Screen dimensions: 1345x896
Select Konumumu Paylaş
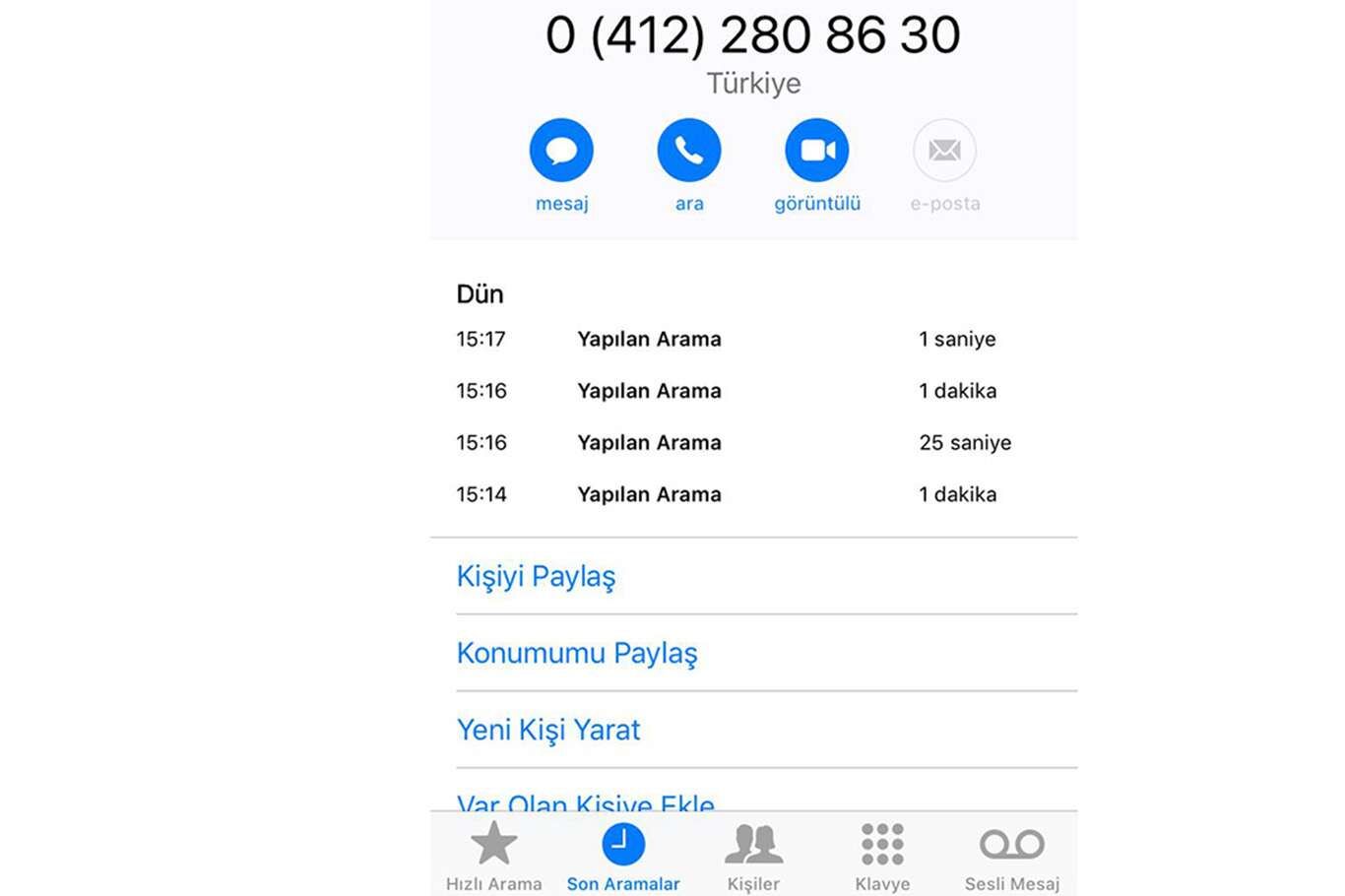pyautogui.click(x=577, y=653)
